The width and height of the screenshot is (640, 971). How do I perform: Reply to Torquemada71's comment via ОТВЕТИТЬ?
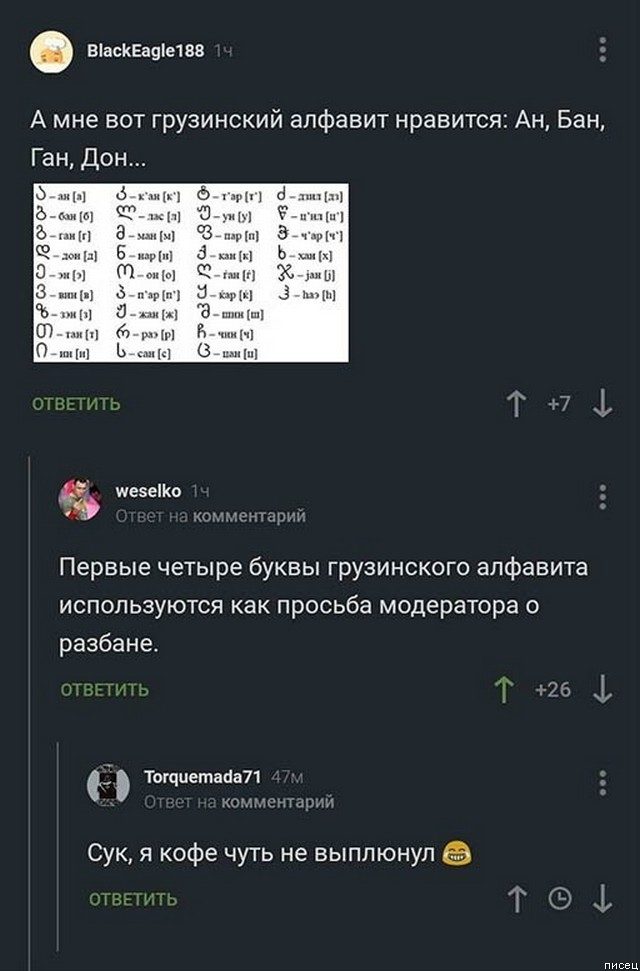(x=133, y=899)
